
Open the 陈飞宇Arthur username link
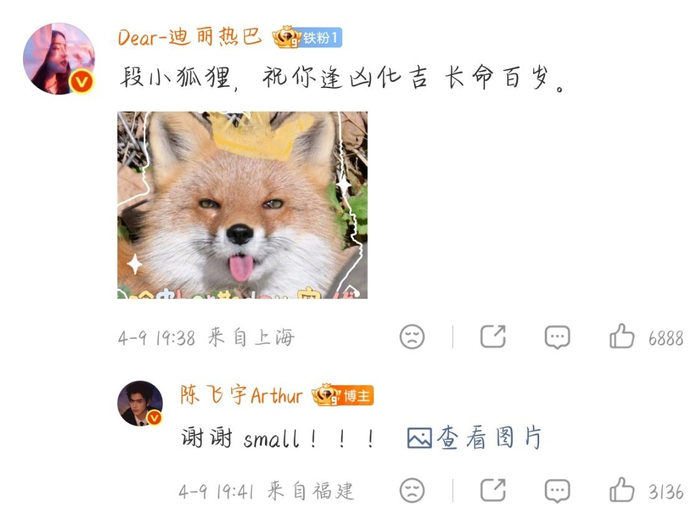tap(241, 396)
